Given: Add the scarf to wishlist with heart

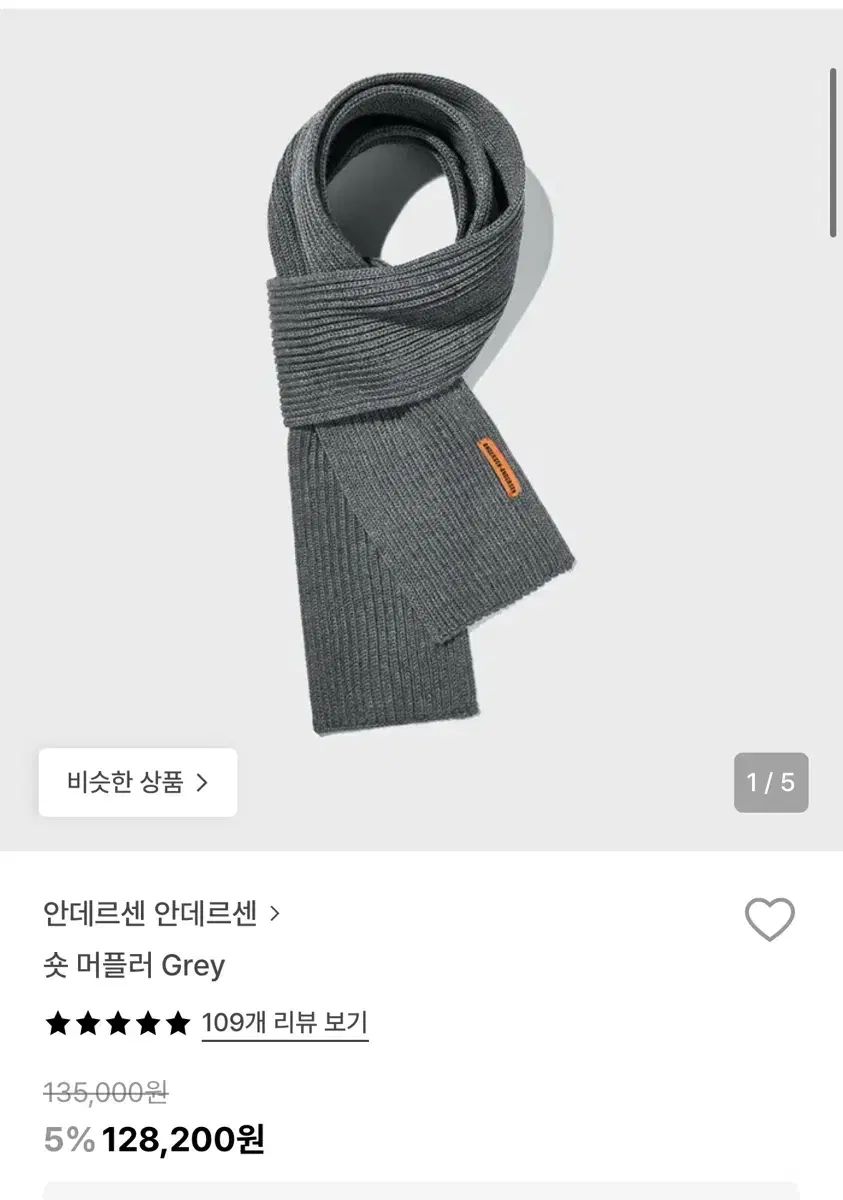Looking at the screenshot, I should pyautogui.click(x=770, y=919).
